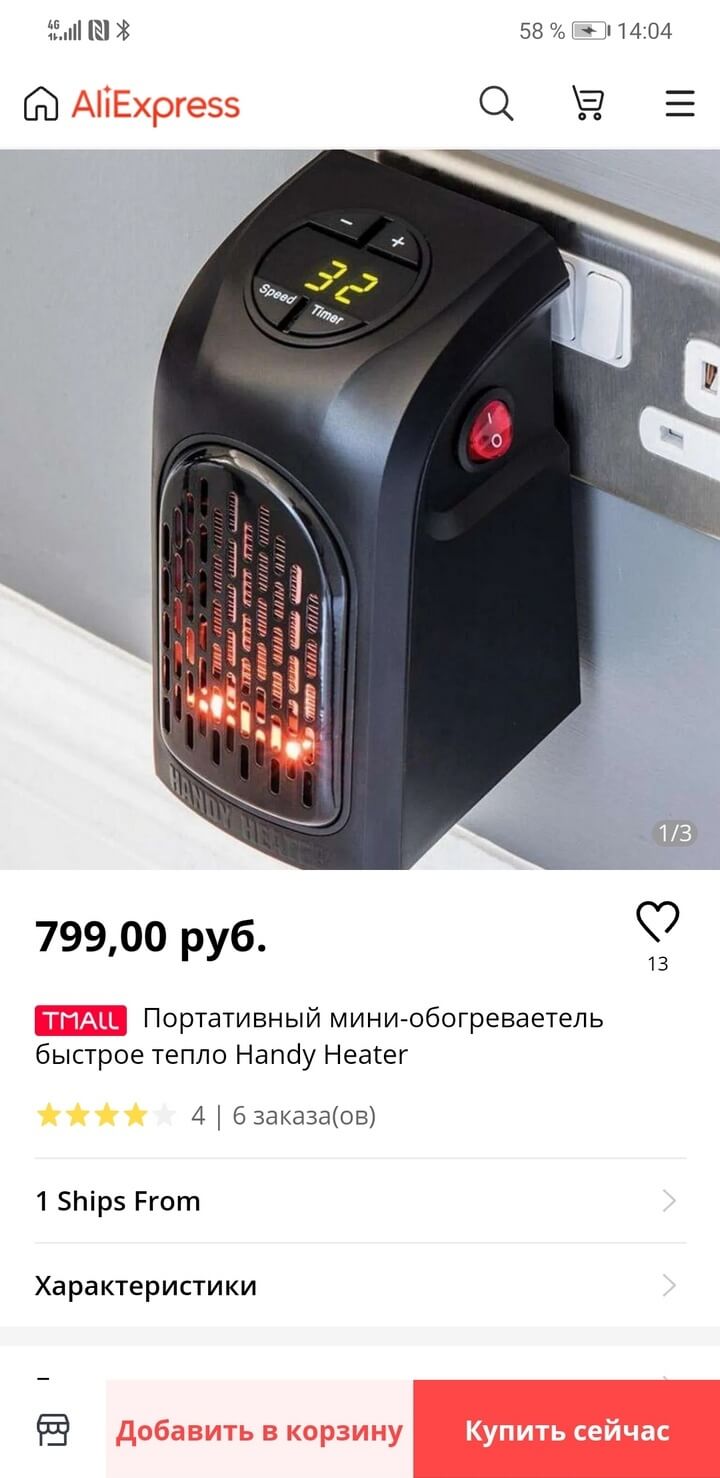The image size is (720, 1478).
Task: Open the Handy Heater product photo
Action: point(360,510)
